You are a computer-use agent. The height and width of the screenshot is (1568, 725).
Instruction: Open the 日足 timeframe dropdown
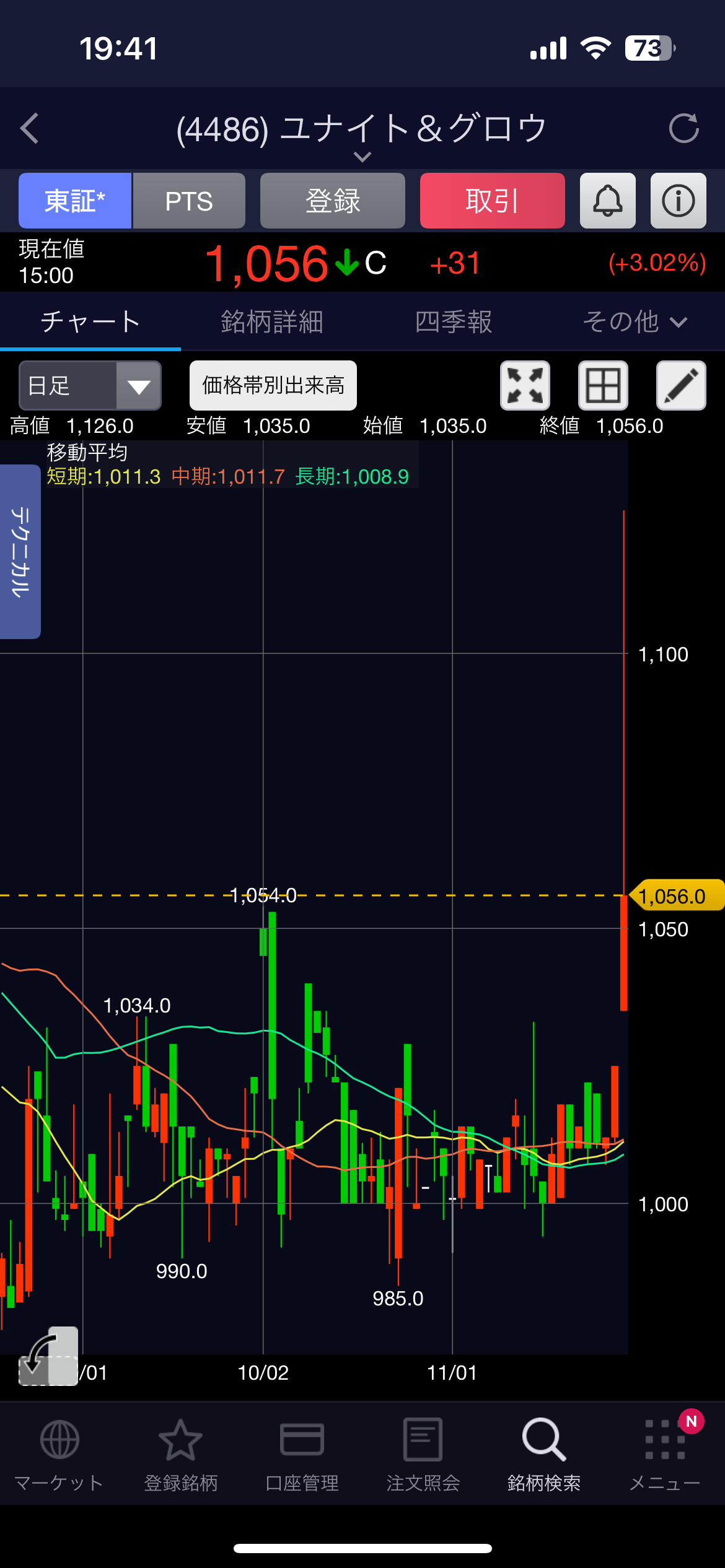[90, 385]
